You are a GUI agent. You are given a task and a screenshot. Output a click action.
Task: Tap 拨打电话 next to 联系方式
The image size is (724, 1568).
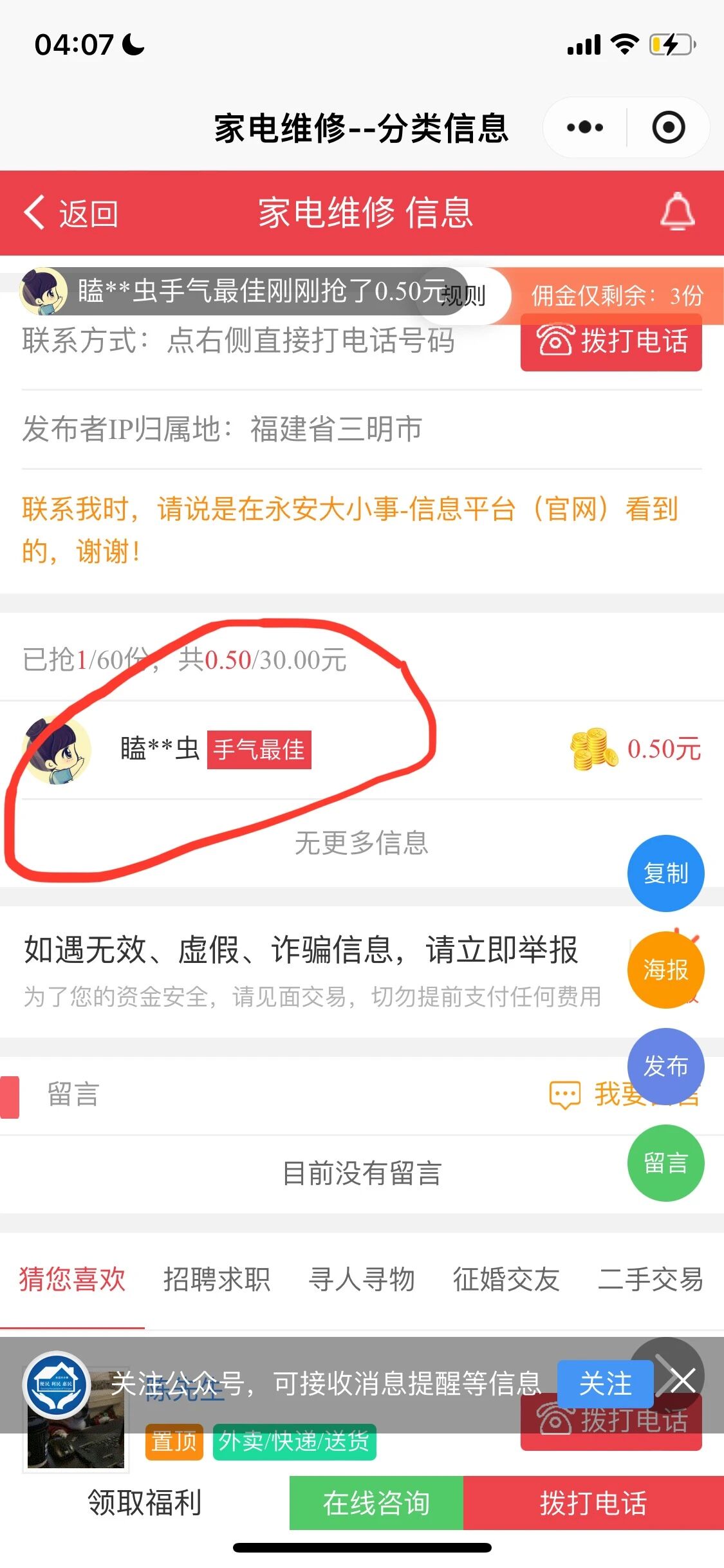click(611, 342)
